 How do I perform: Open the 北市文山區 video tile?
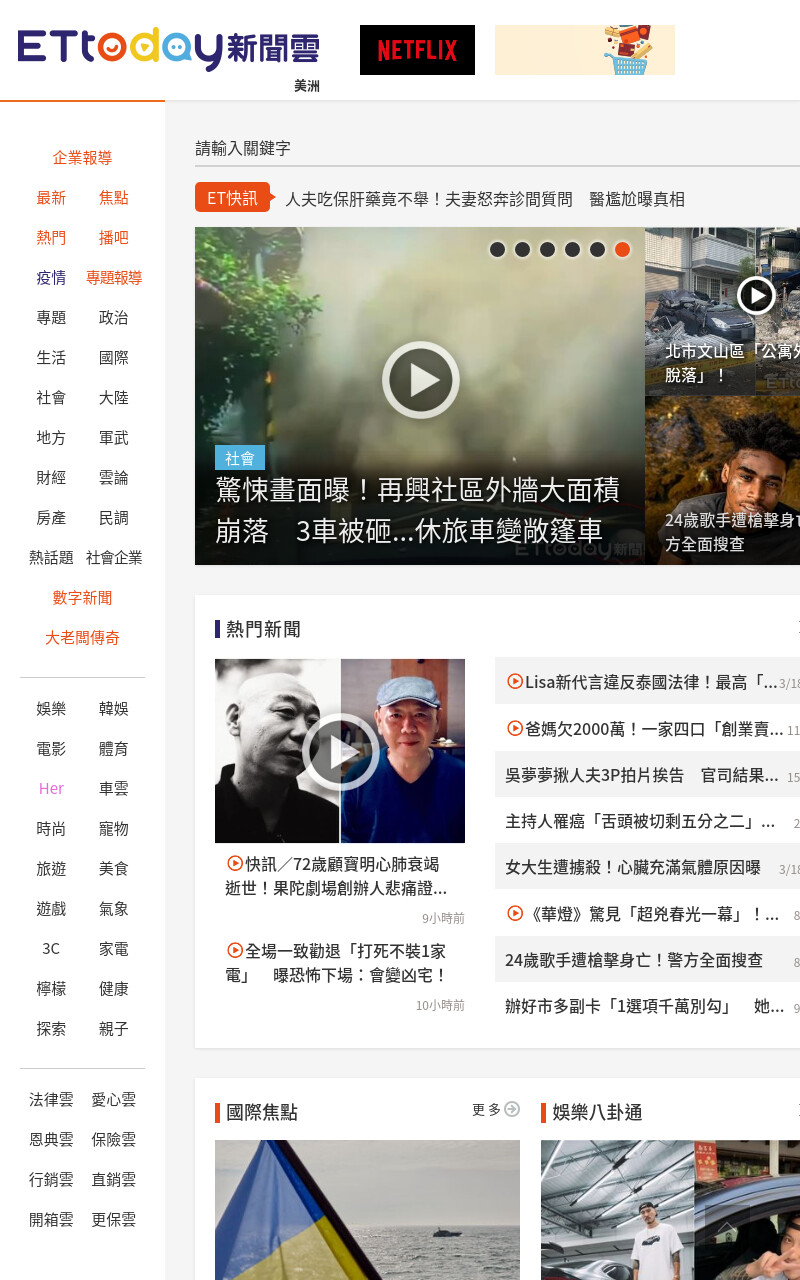click(x=722, y=311)
